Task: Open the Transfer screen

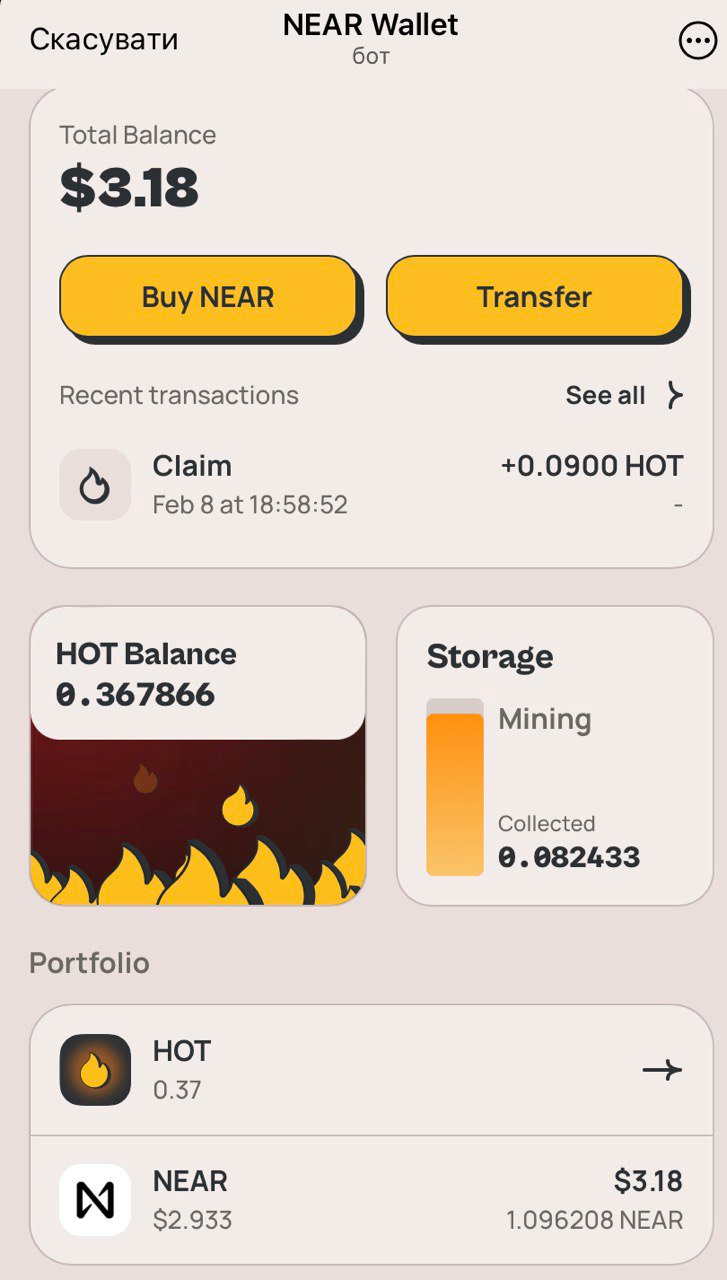Action: (x=534, y=297)
